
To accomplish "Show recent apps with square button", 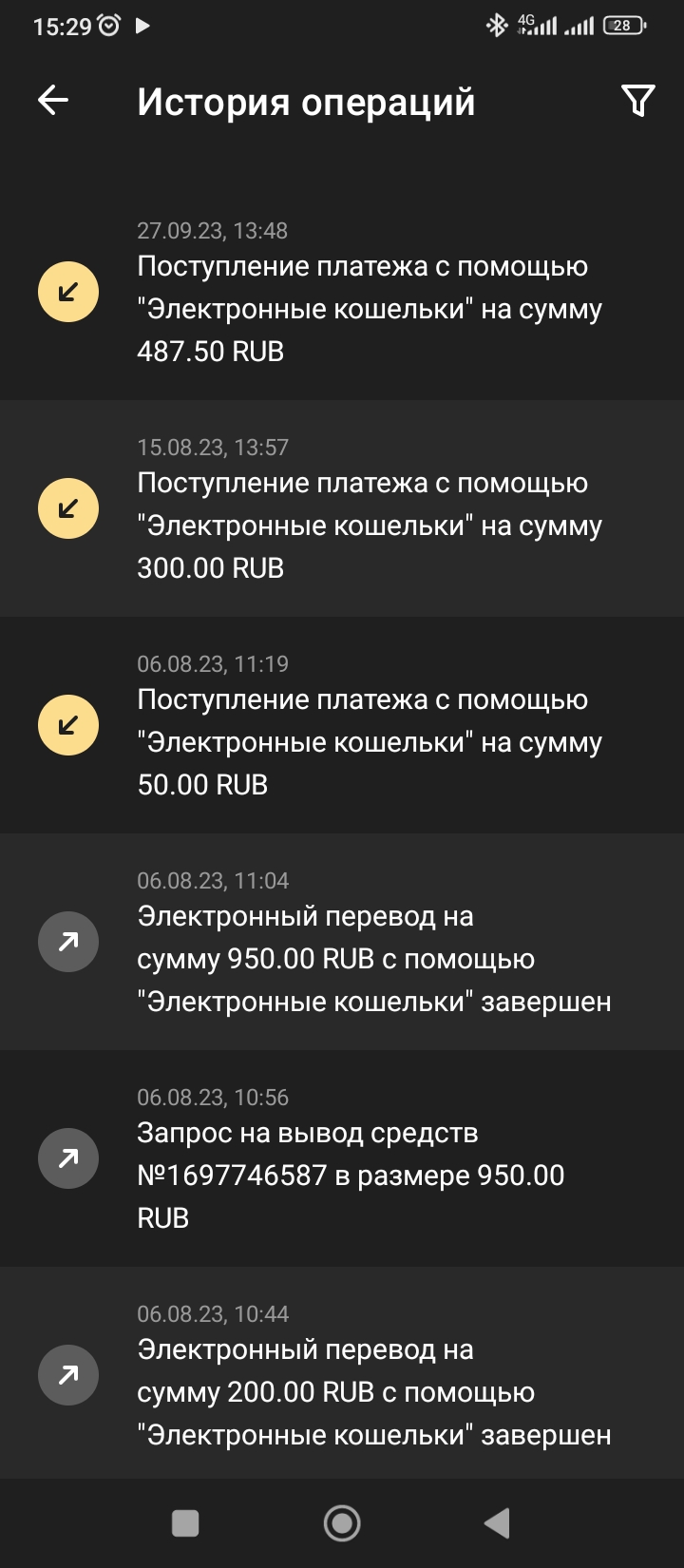I will (185, 1523).
